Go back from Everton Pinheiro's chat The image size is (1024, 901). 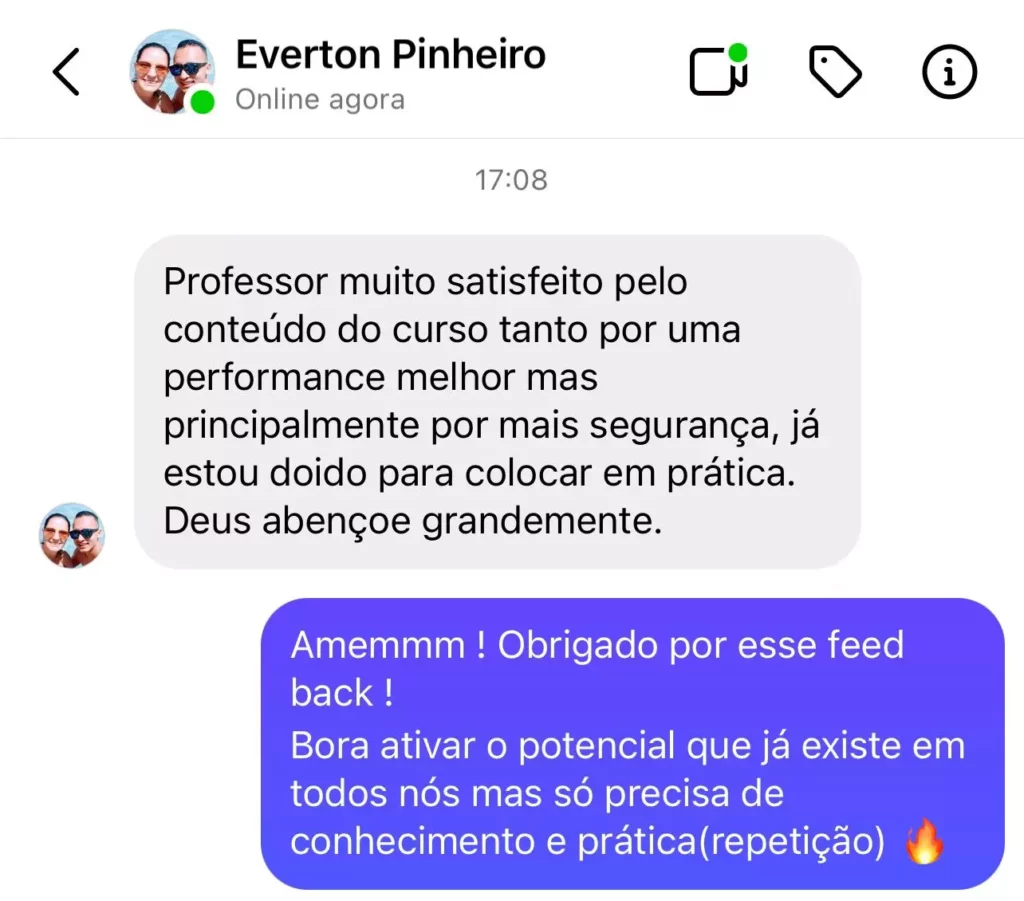click(66, 72)
